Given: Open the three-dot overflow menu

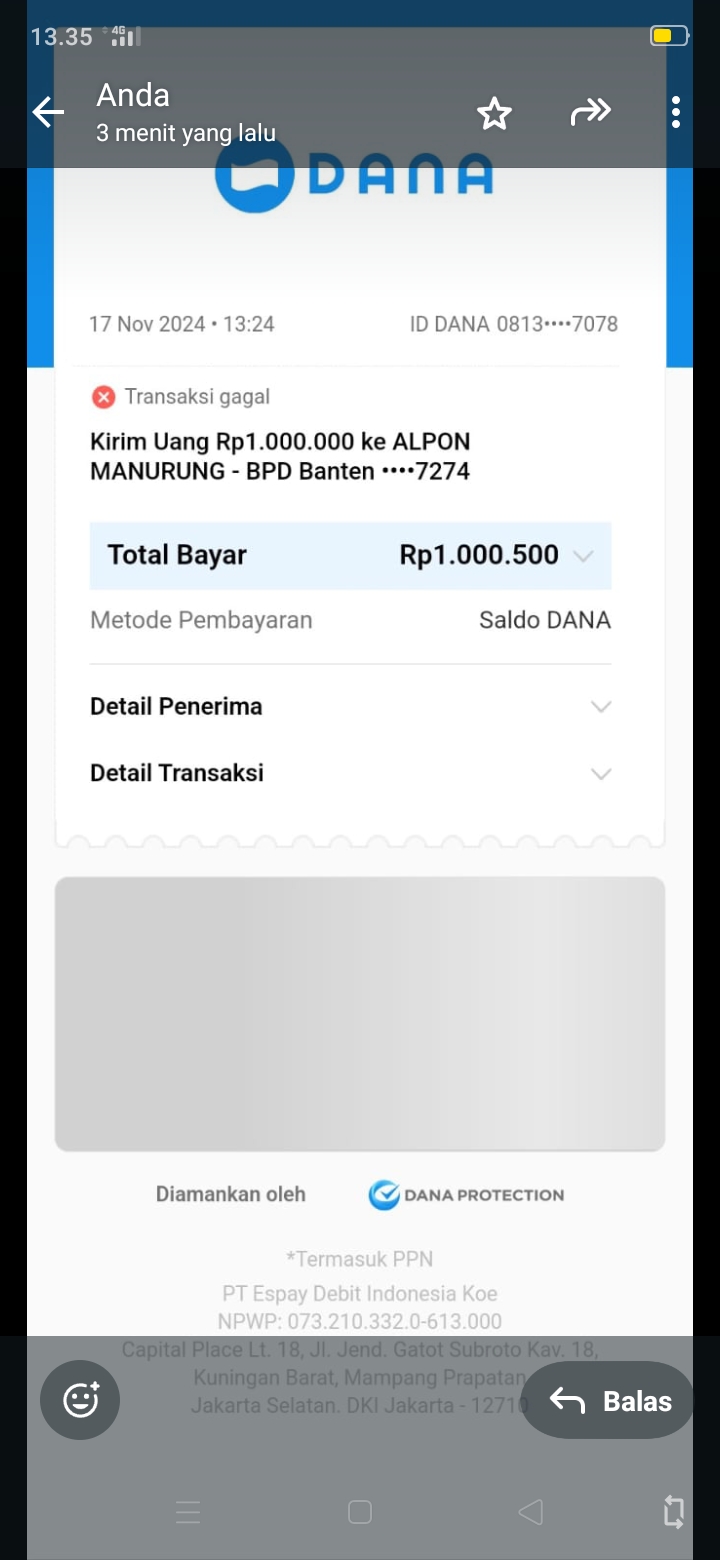Looking at the screenshot, I should tap(676, 112).
